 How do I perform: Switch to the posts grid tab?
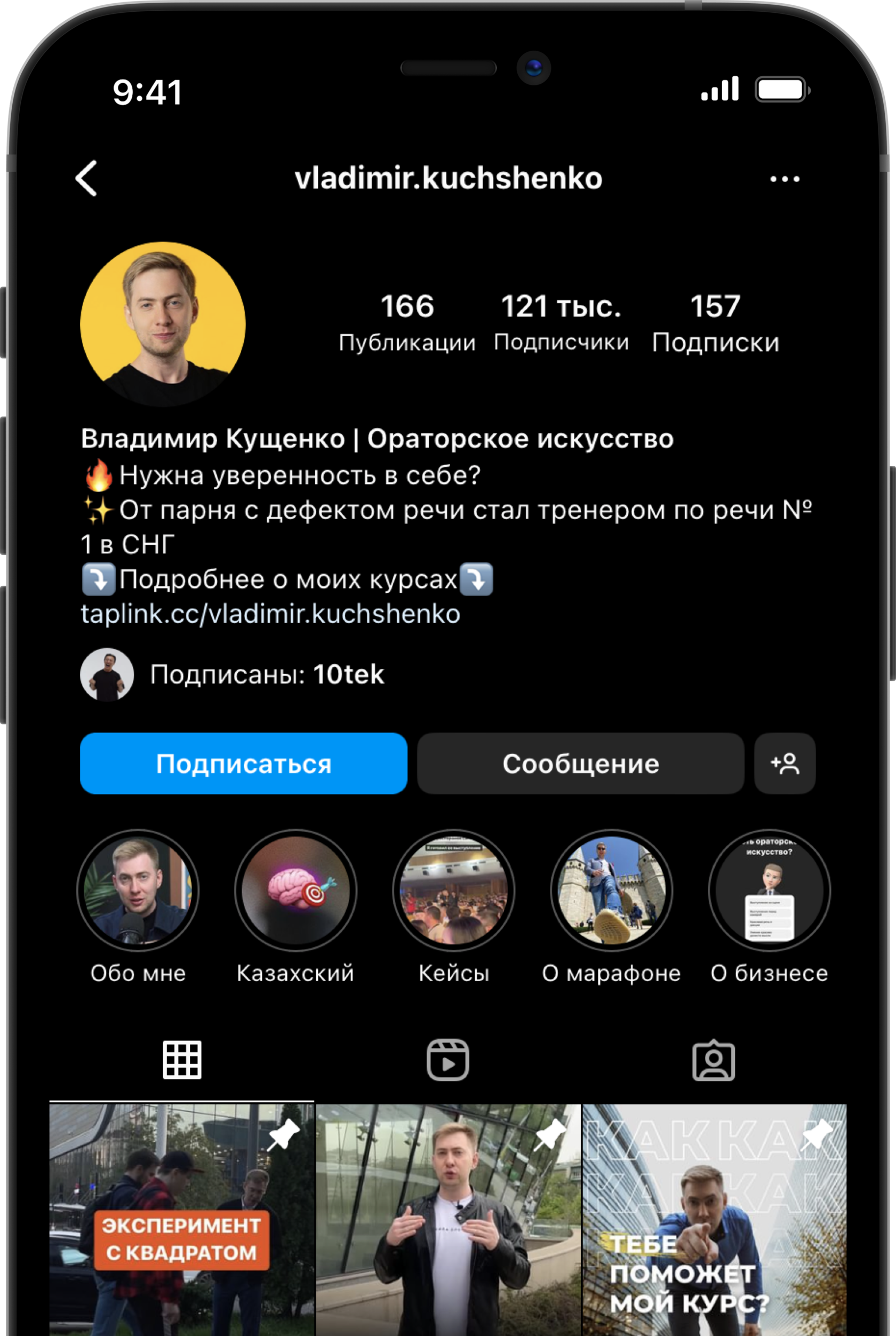click(182, 1060)
